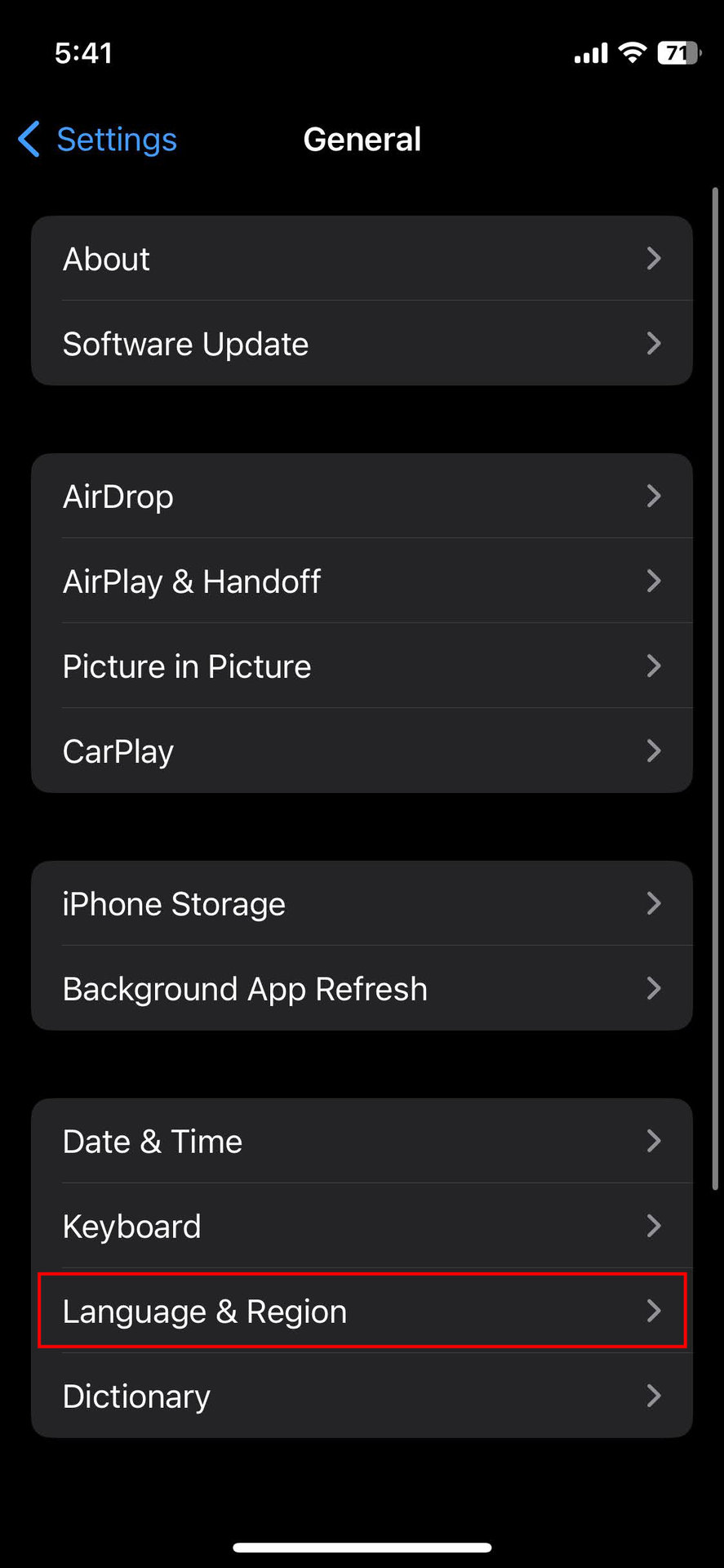Open Software Update
Image resolution: width=724 pixels, height=1568 pixels.
point(362,344)
